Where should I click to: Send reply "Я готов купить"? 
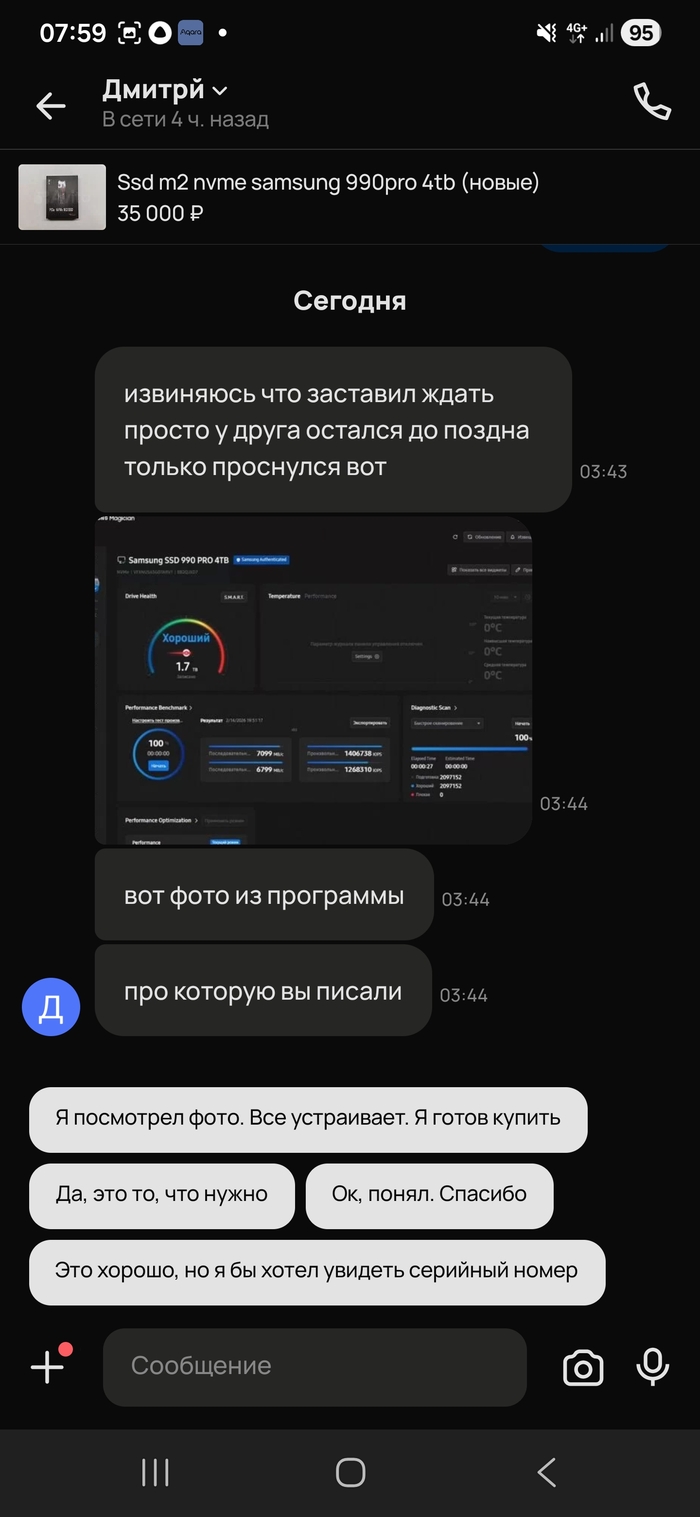[307, 1119]
